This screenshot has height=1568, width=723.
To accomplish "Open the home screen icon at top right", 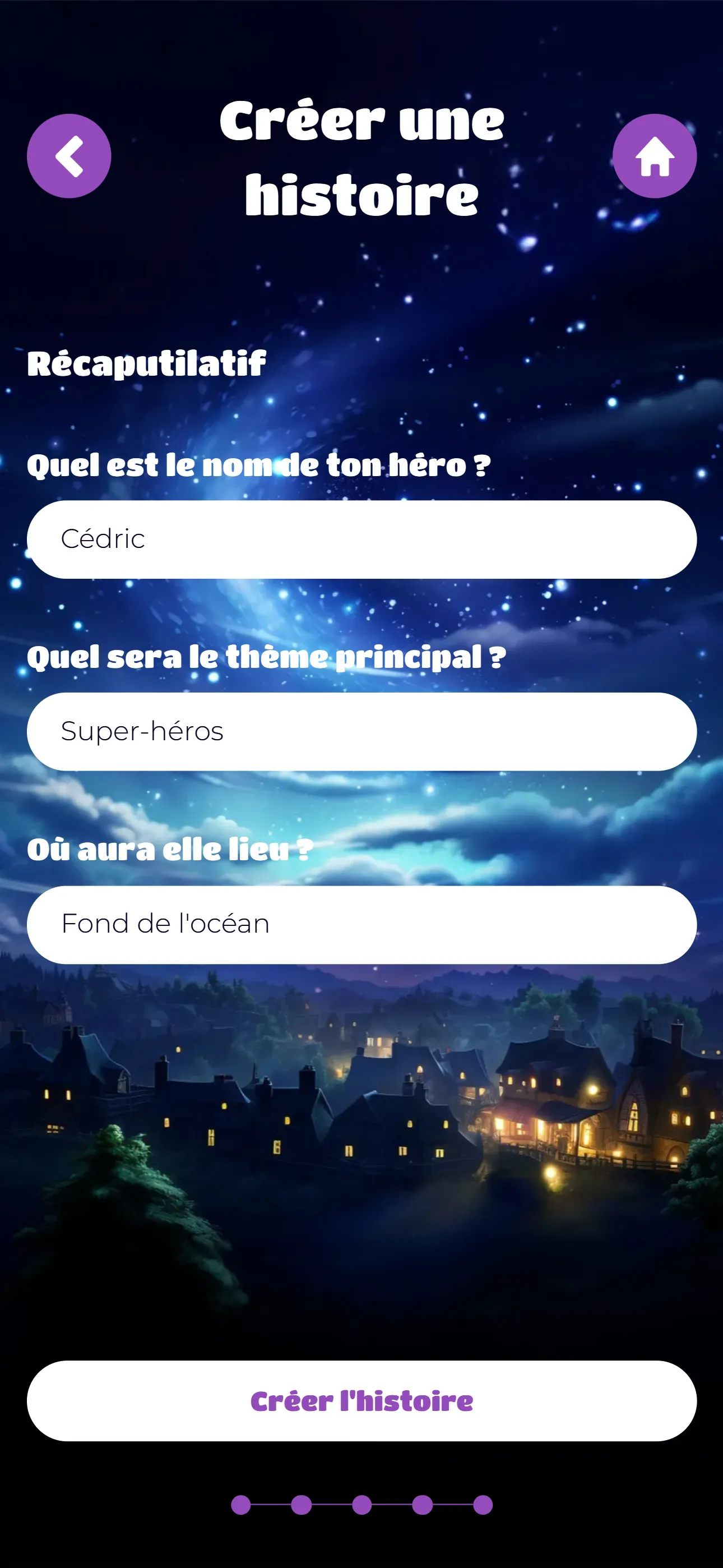I will (654, 156).
